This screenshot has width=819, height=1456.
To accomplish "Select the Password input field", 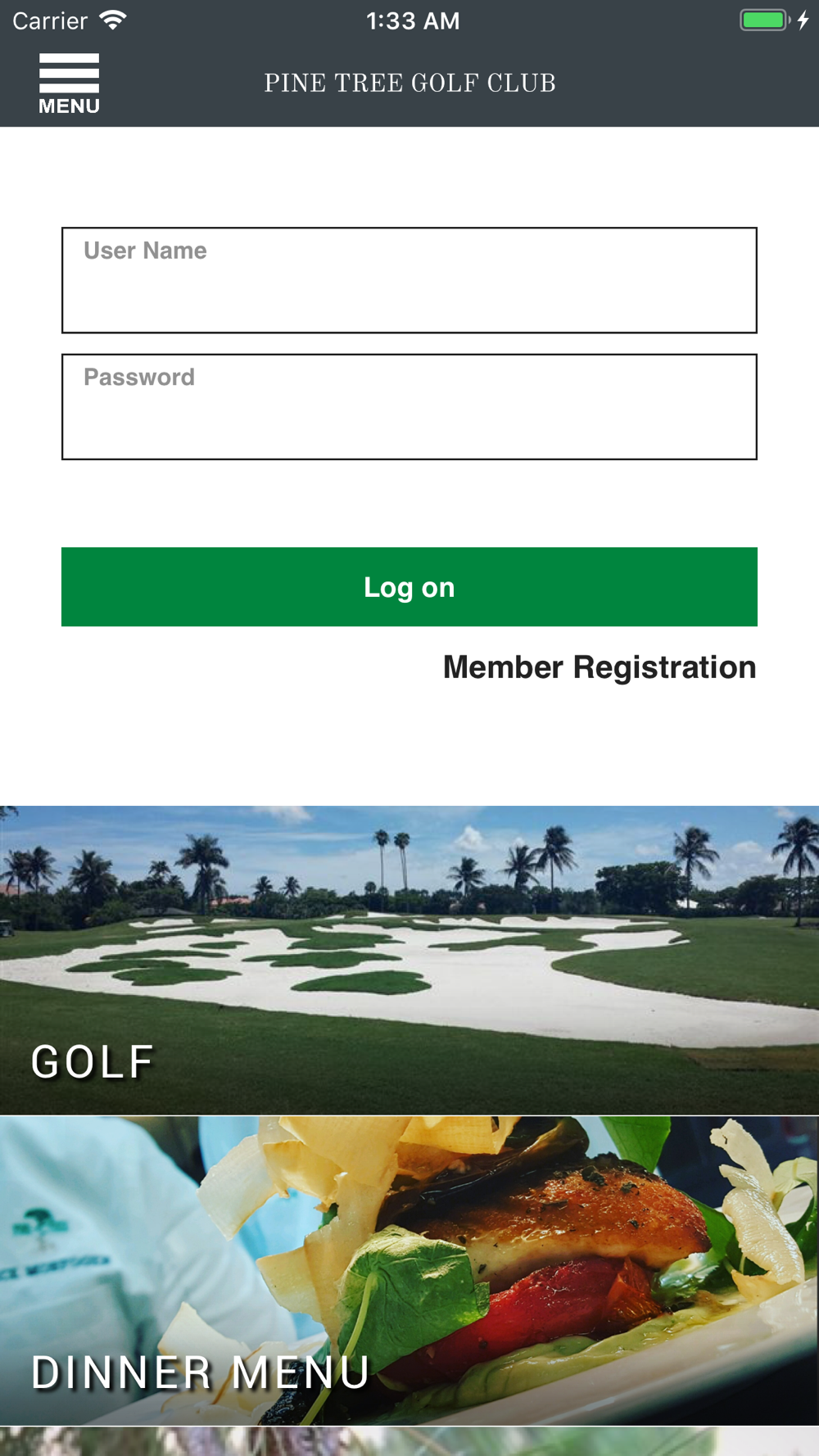I will (x=409, y=407).
